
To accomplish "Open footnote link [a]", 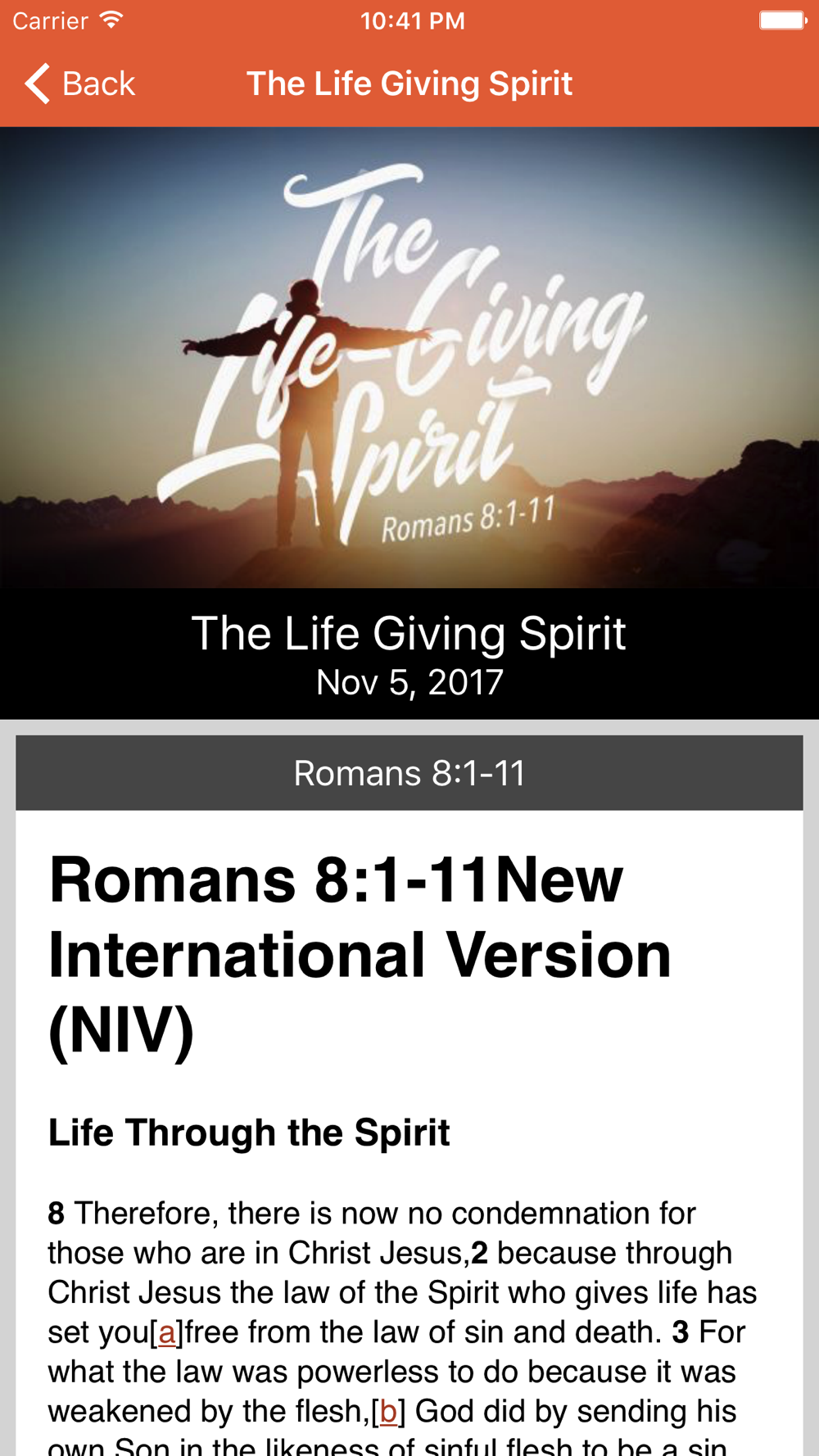I will pos(167,1332).
